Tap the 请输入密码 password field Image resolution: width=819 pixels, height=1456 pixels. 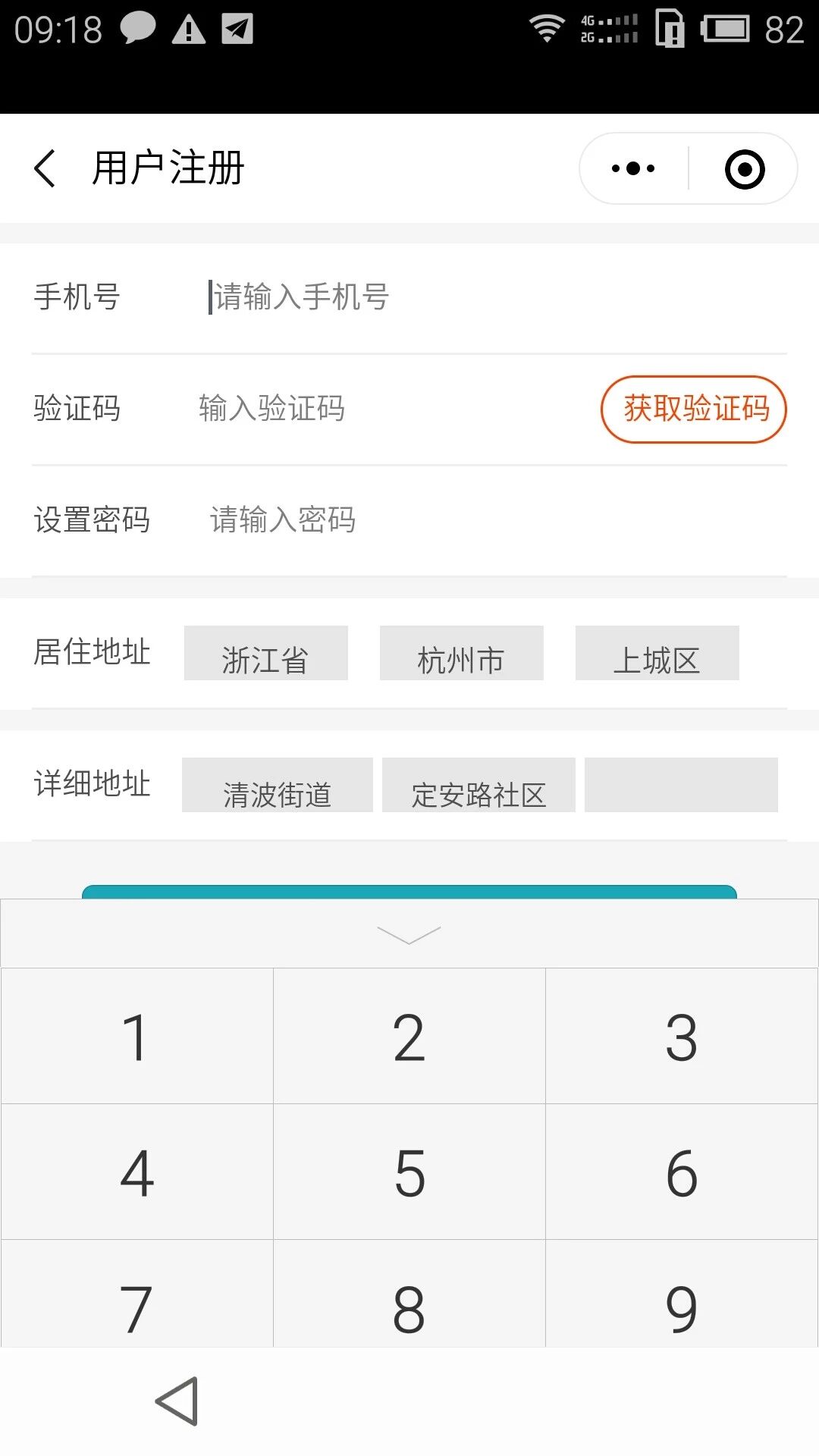tap(455, 520)
